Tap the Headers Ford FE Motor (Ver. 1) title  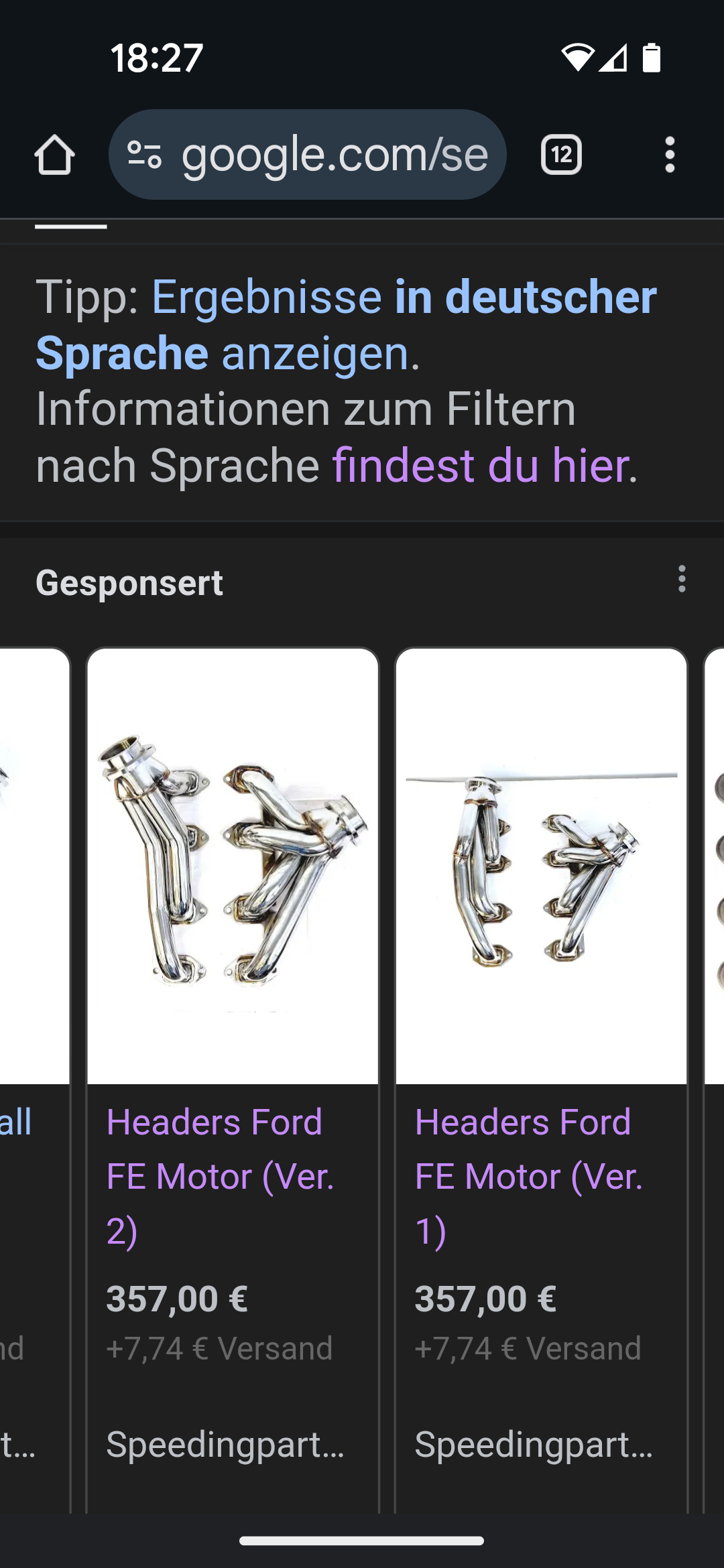tap(529, 1177)
